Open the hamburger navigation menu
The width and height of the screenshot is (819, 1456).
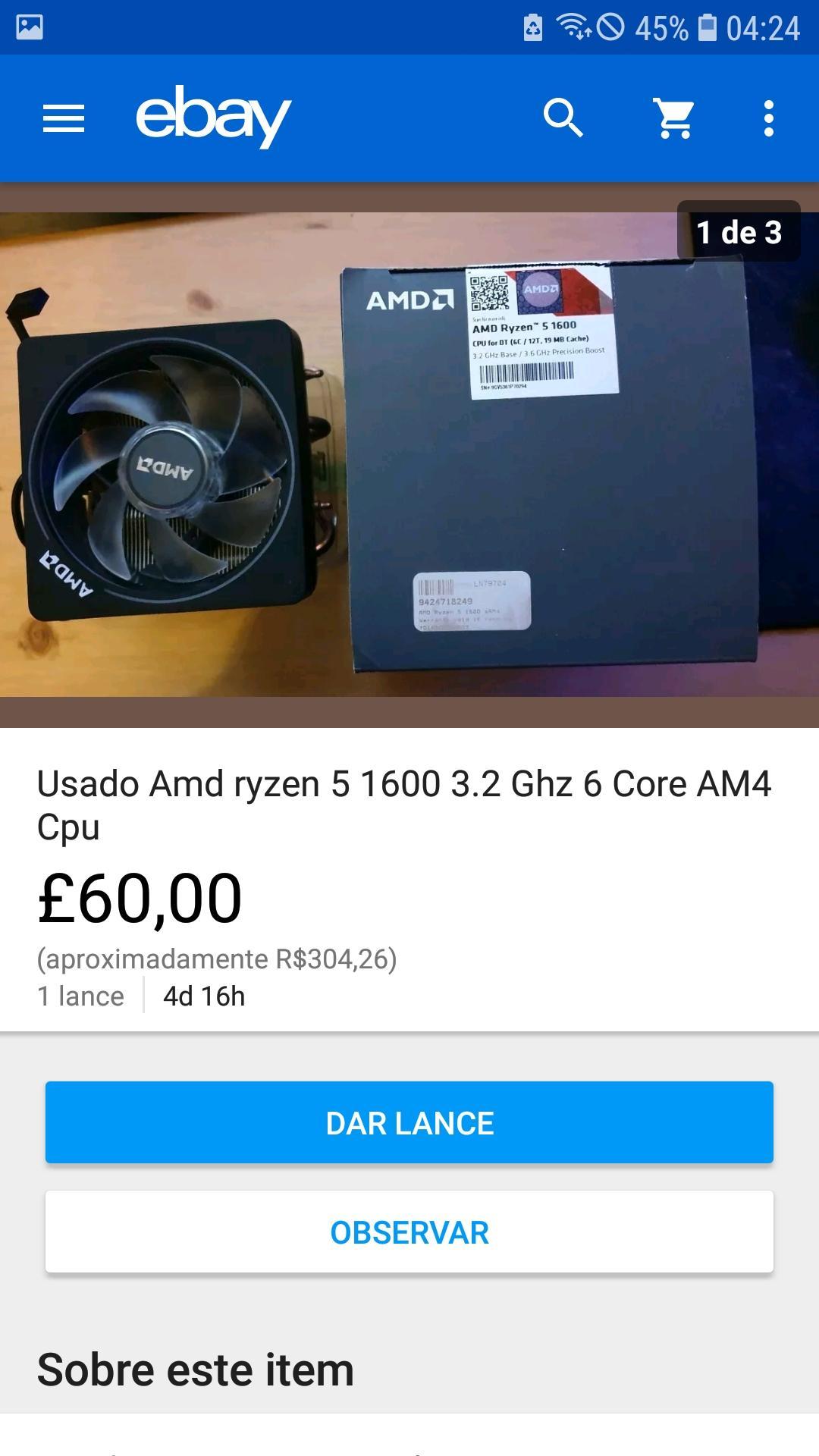(64, 118)
